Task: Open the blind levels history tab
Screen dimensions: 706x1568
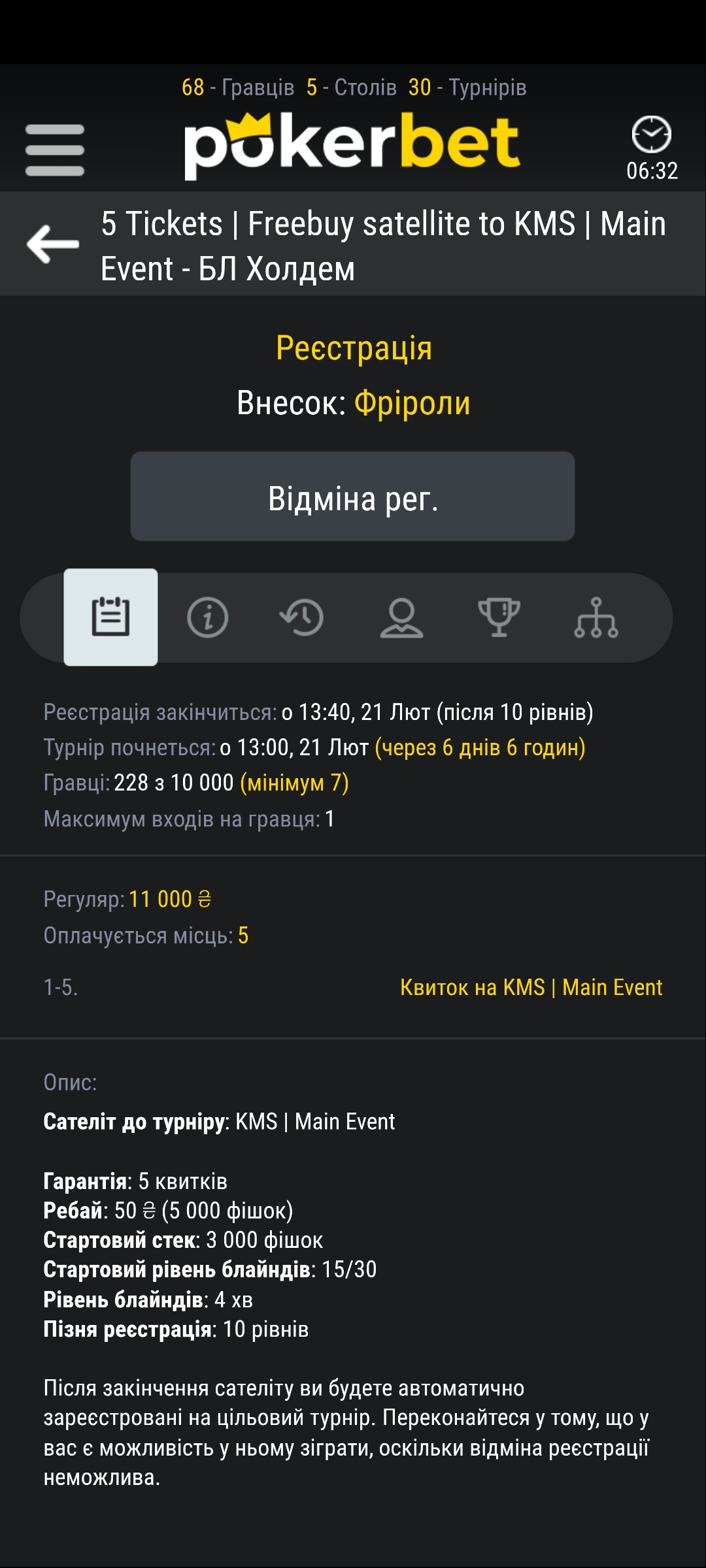Action: coord(302,617)
